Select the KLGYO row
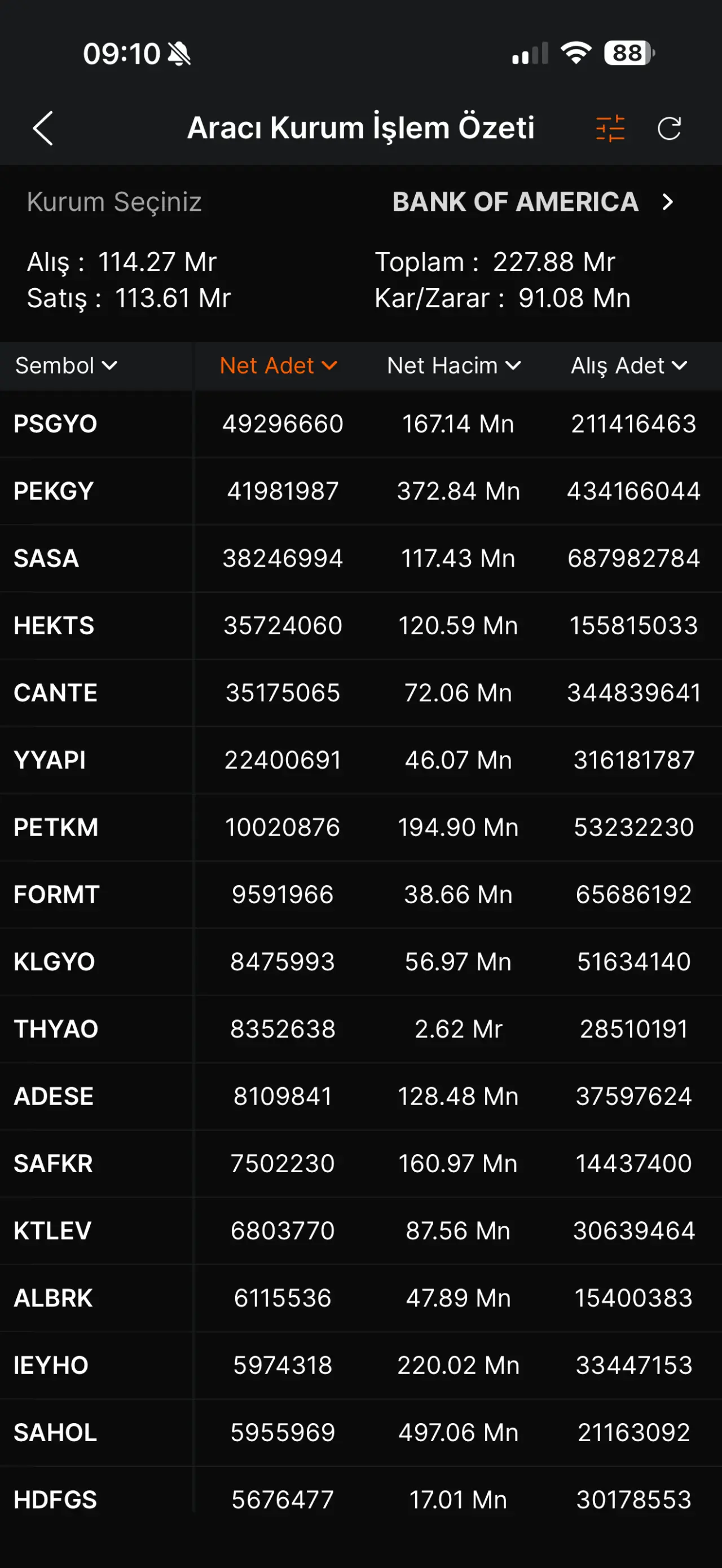The height and width of the screenshot is (1568, 722). coord(54,962)
